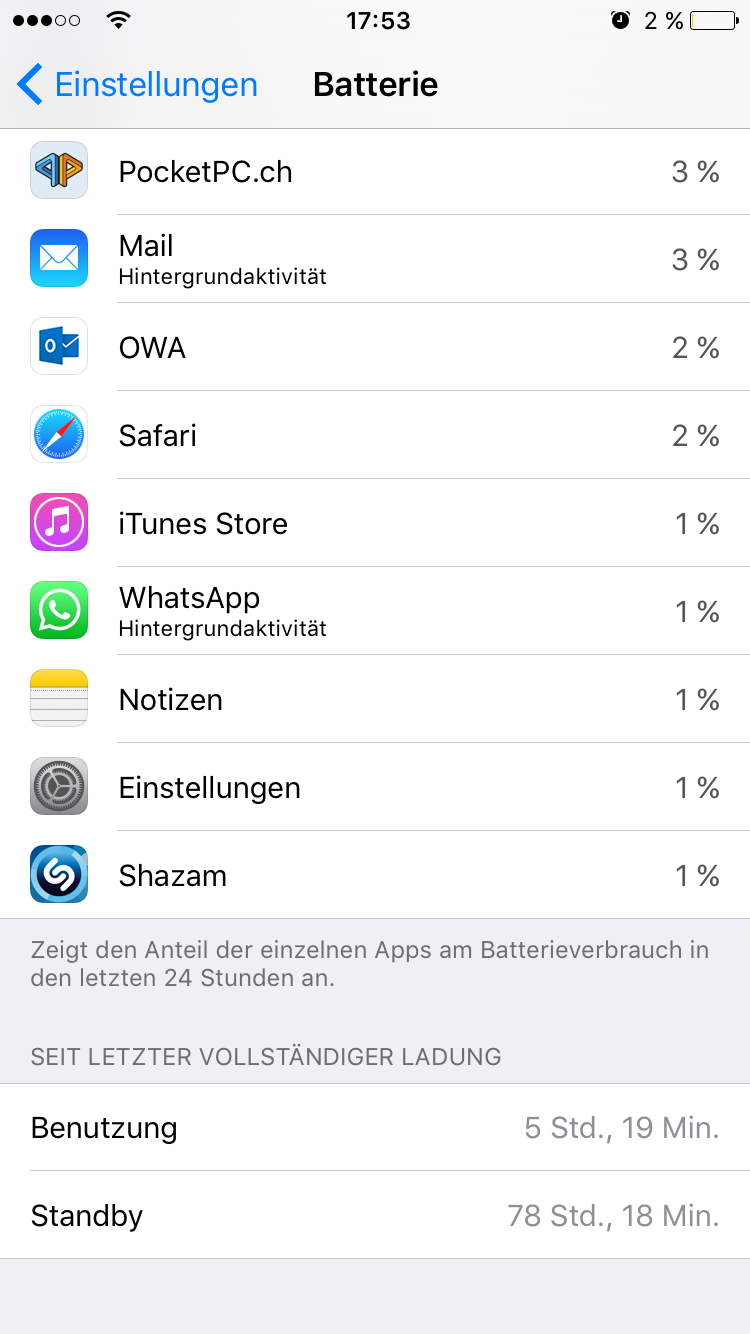Tap the Safari battery usage row
Image resolution: width=750 pixels, height=1334 pixels.
(375, 435)
